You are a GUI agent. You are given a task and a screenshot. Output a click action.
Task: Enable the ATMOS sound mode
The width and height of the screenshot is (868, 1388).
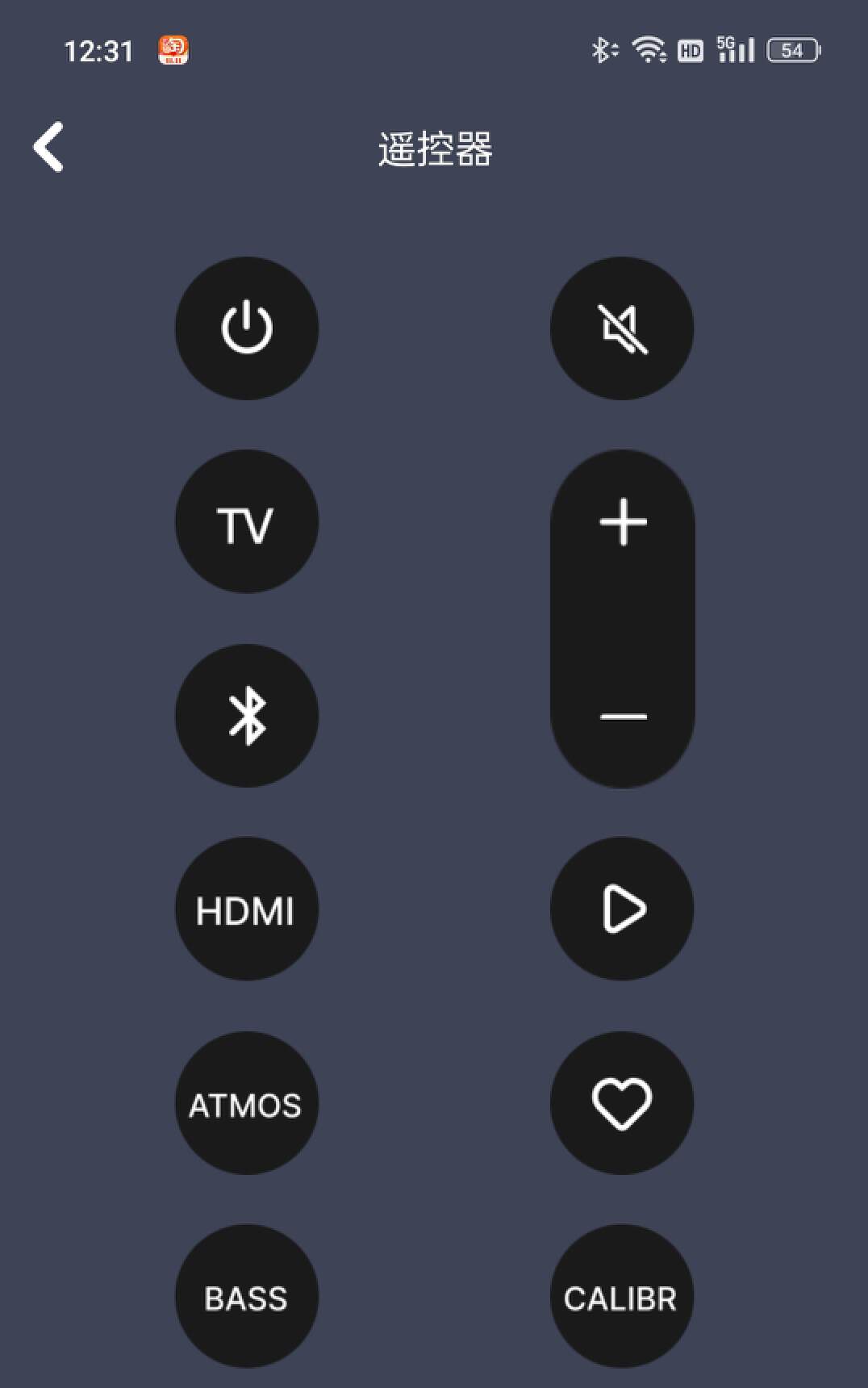point(247,1103)
